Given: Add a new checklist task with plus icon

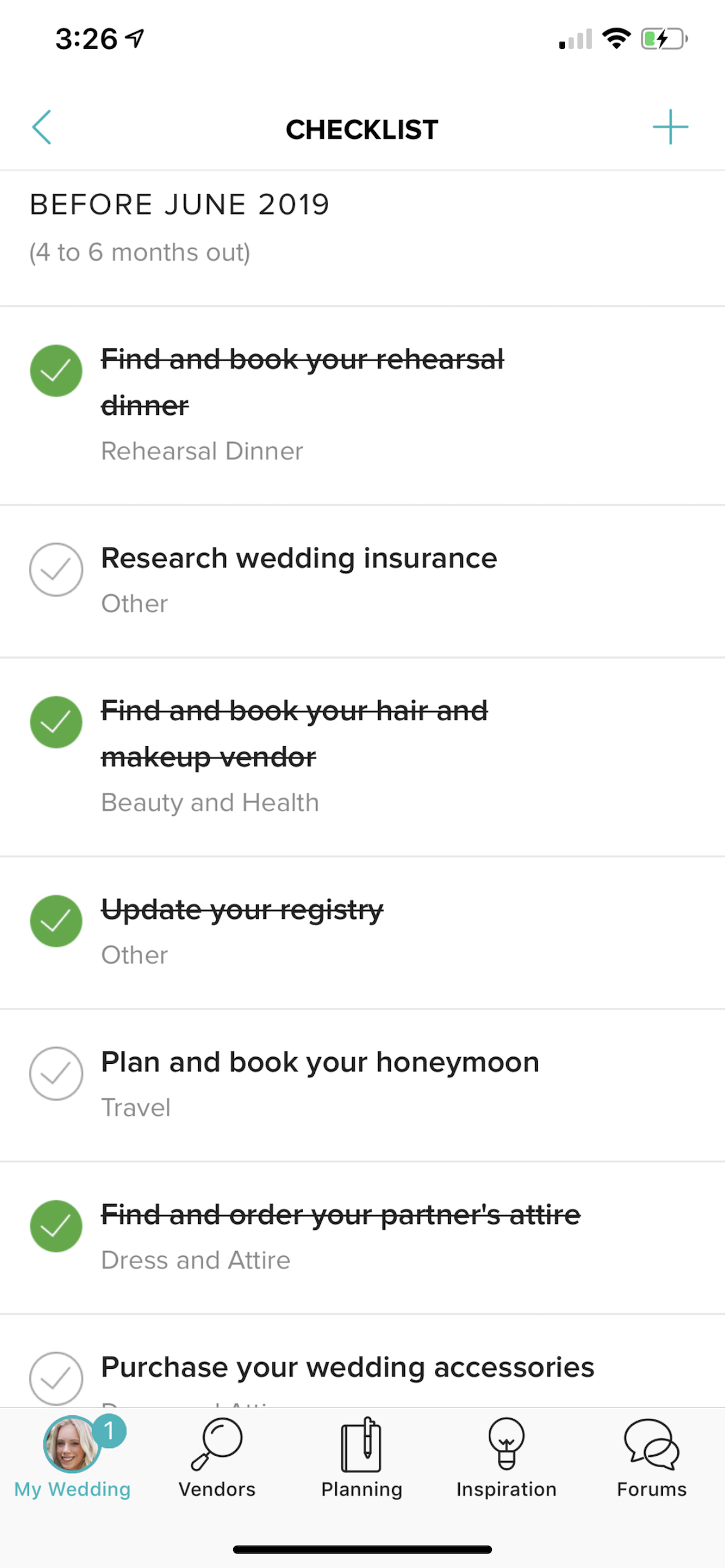Looking at the screenshot, I should (670, 127).
